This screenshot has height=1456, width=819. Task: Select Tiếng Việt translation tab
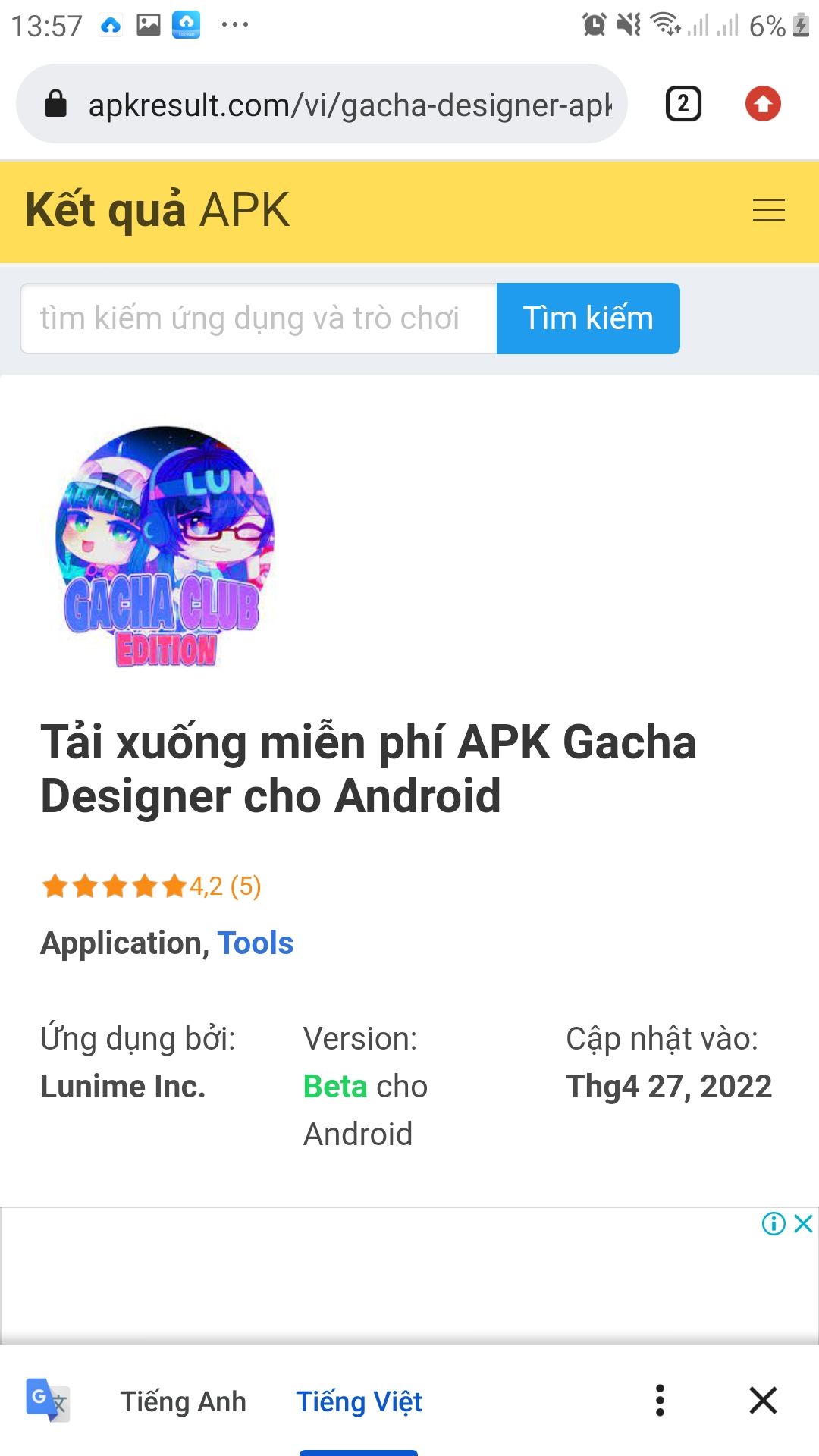pos(359,1401)
